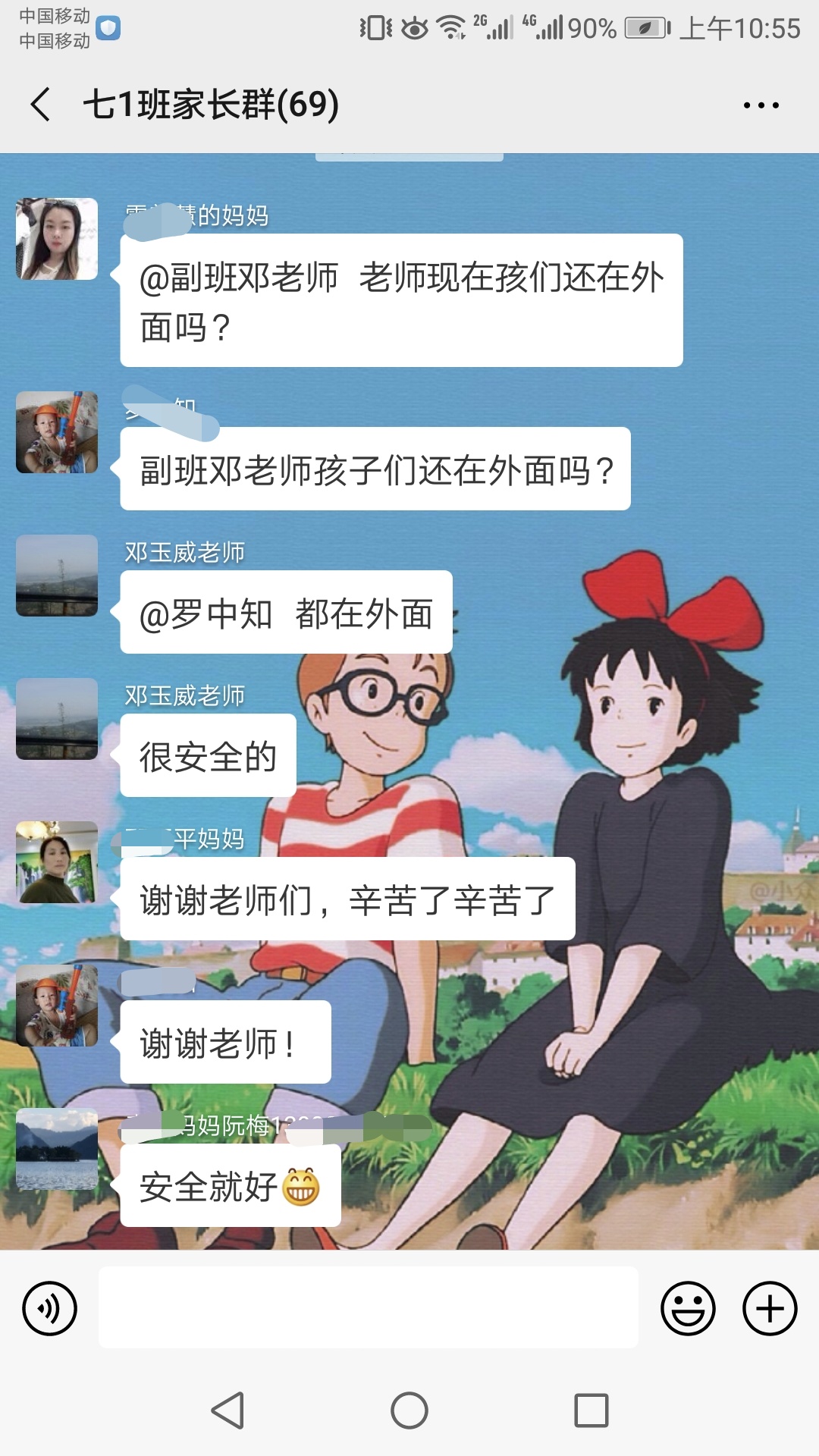
Task: Open the emoji sticker panel
Action: [688, 1308]
